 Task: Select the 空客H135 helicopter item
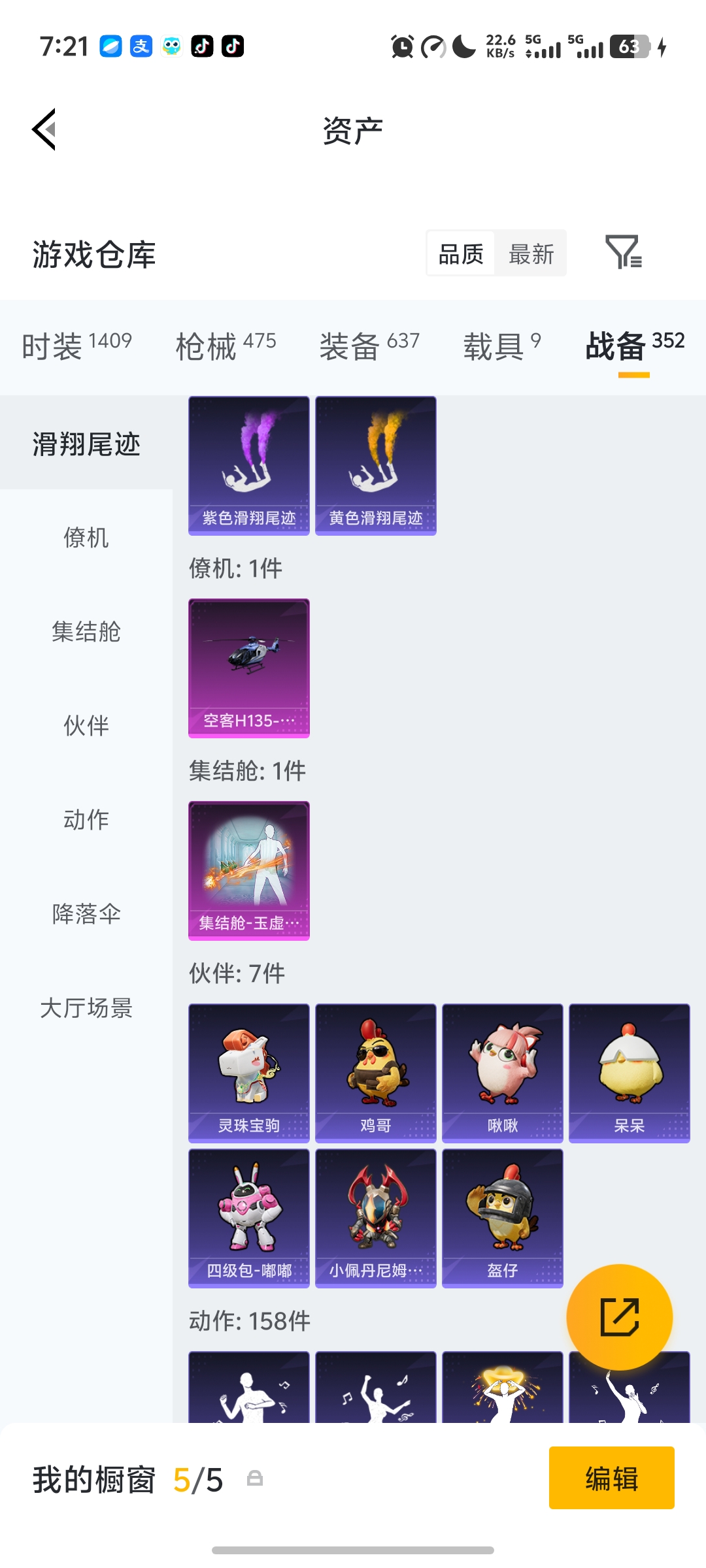[248, 668]
